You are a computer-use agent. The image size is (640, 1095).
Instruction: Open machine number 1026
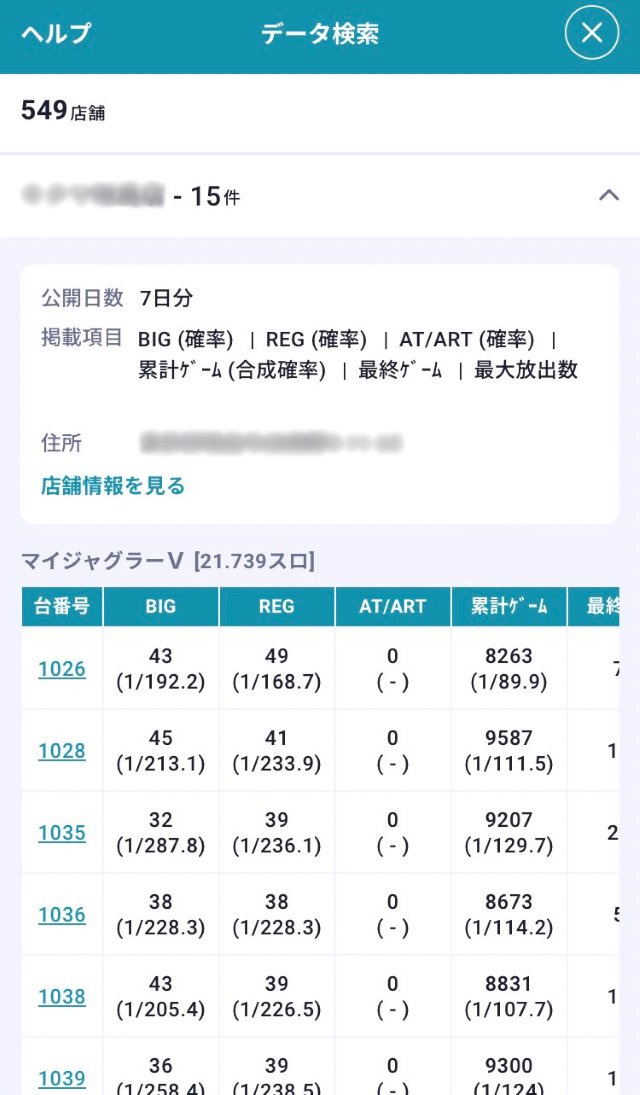pos(62,669)
